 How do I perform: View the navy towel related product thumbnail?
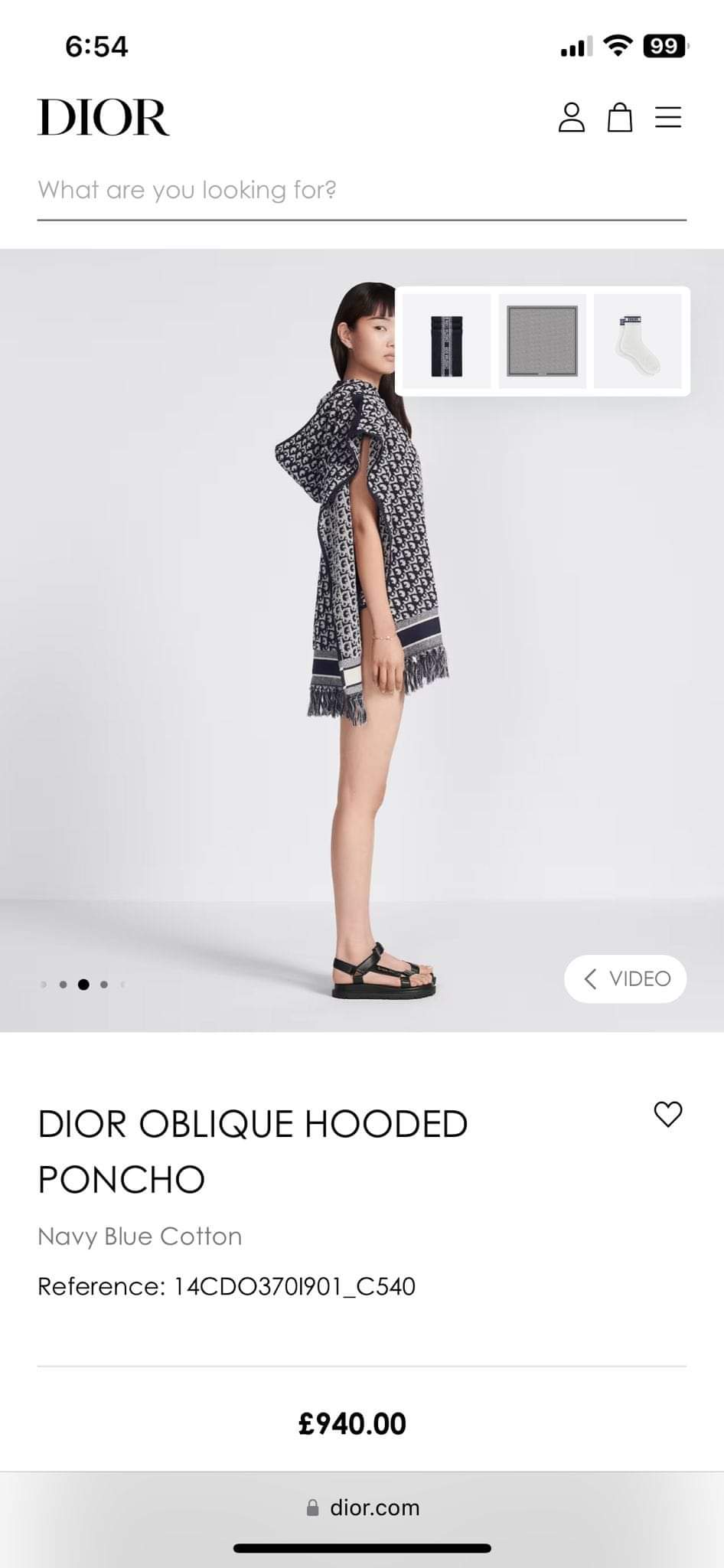pyautogui.click(x=447, y=341)
